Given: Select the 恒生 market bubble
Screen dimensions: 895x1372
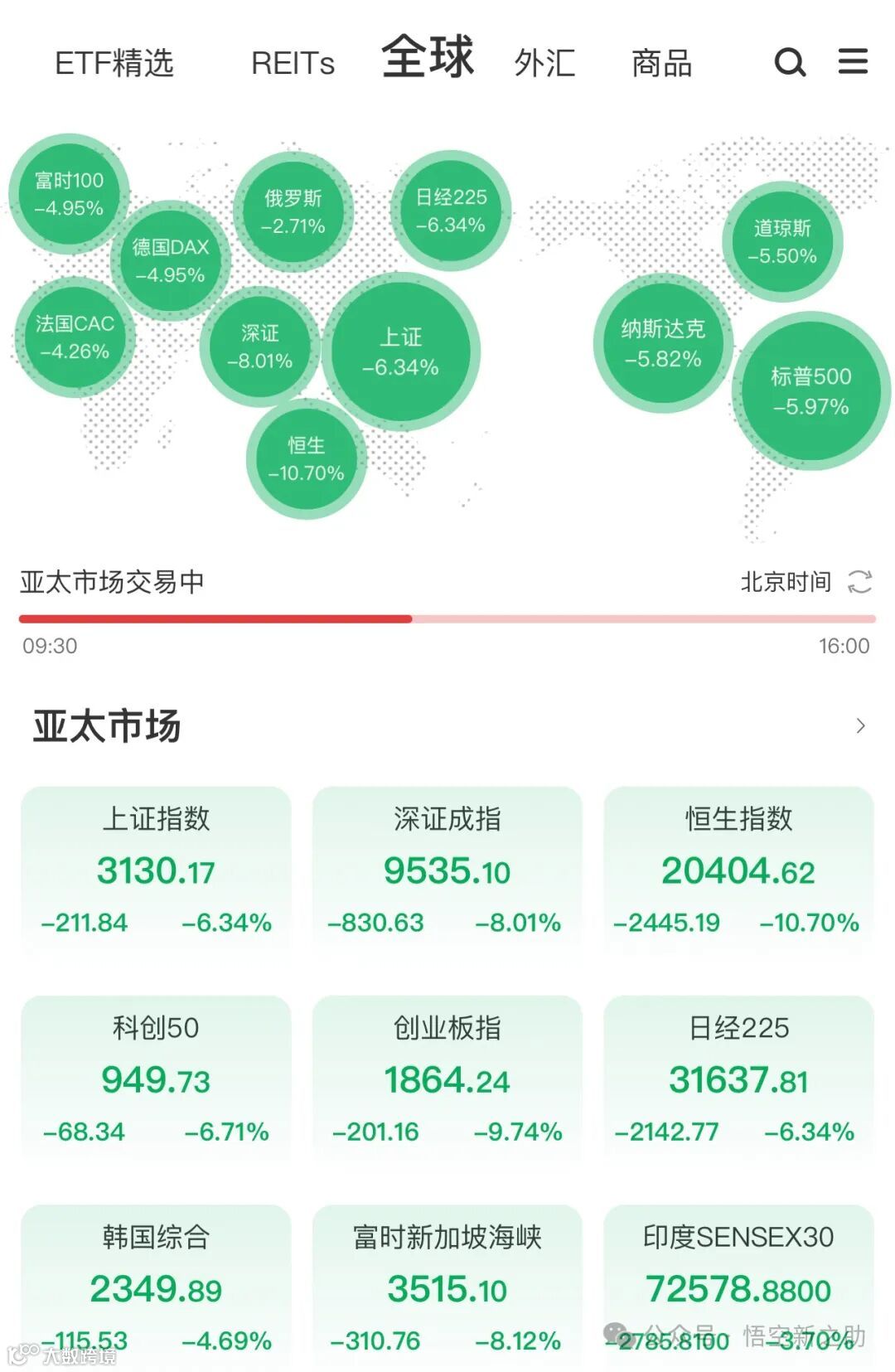Looking at the screenshot, I should tap(307, 459).
